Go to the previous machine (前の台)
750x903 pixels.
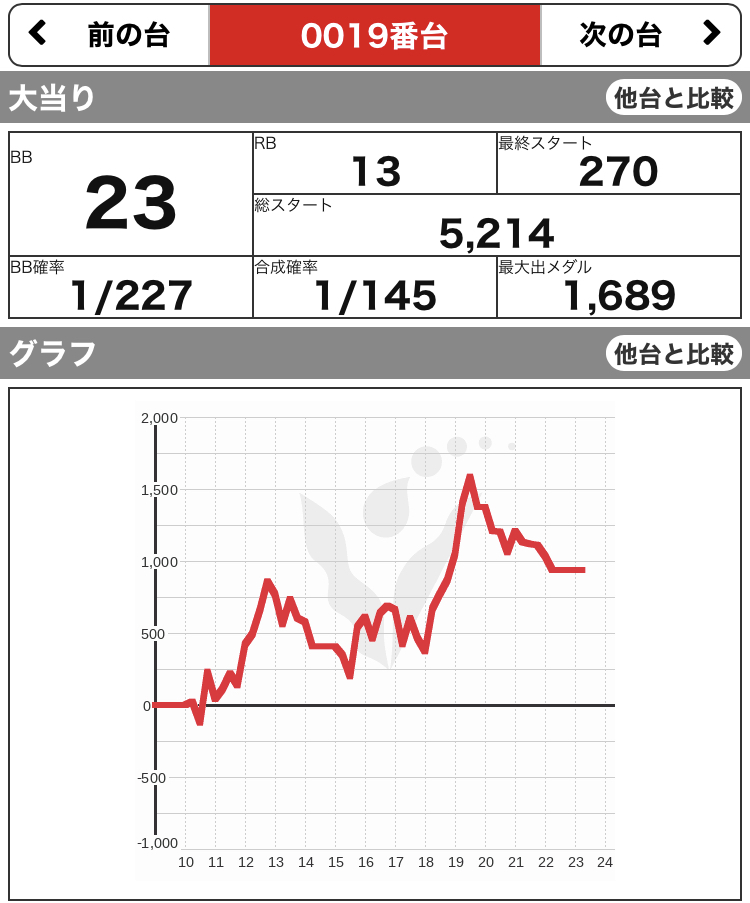pyautogui.click(x=108, y=35)
